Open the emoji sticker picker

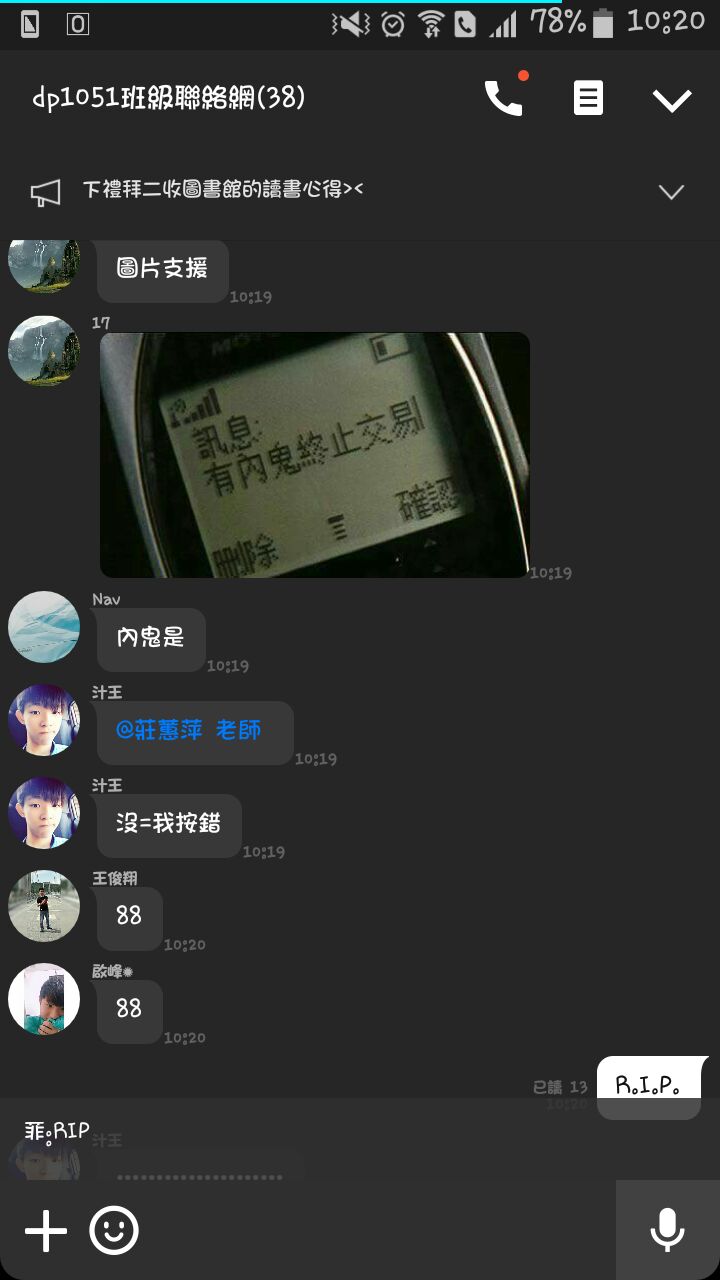[x=114, y=1231]
